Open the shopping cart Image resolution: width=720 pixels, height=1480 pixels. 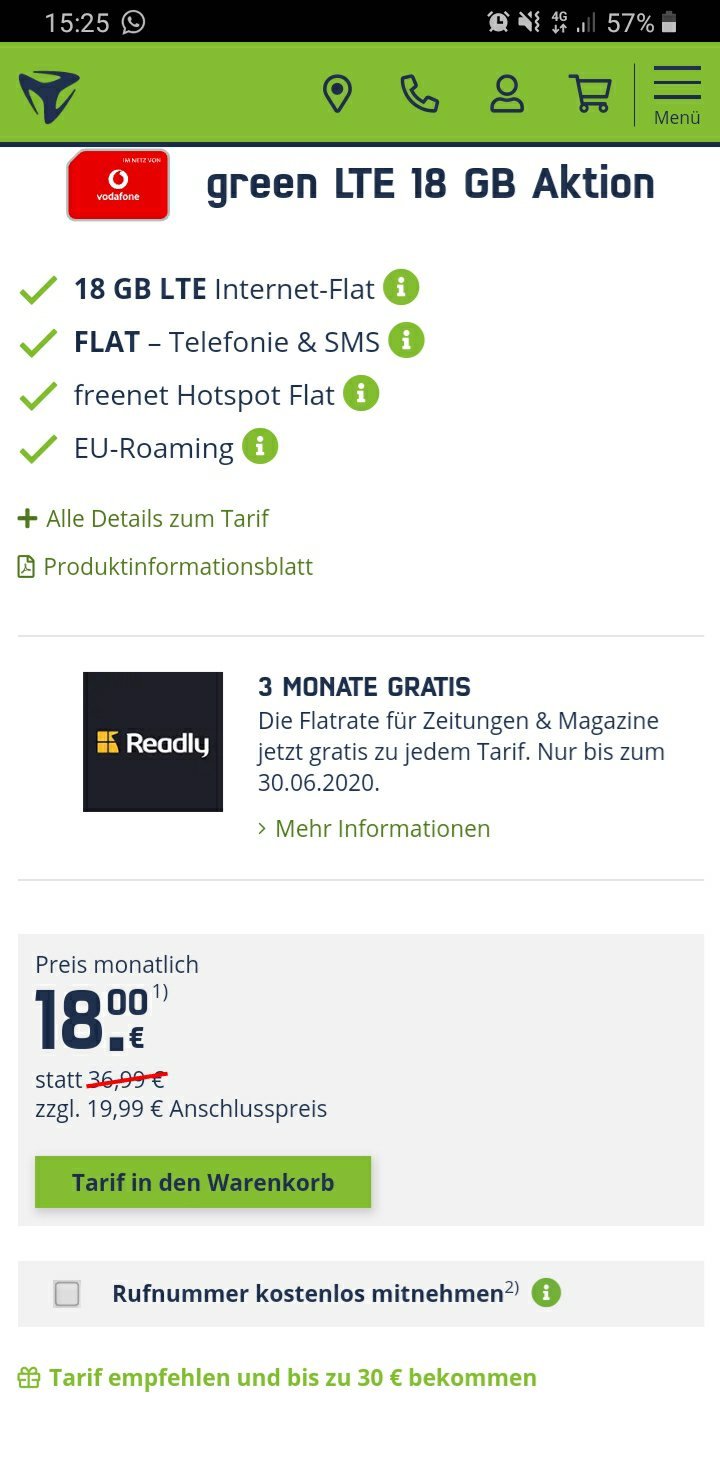[x=590, y=95]
